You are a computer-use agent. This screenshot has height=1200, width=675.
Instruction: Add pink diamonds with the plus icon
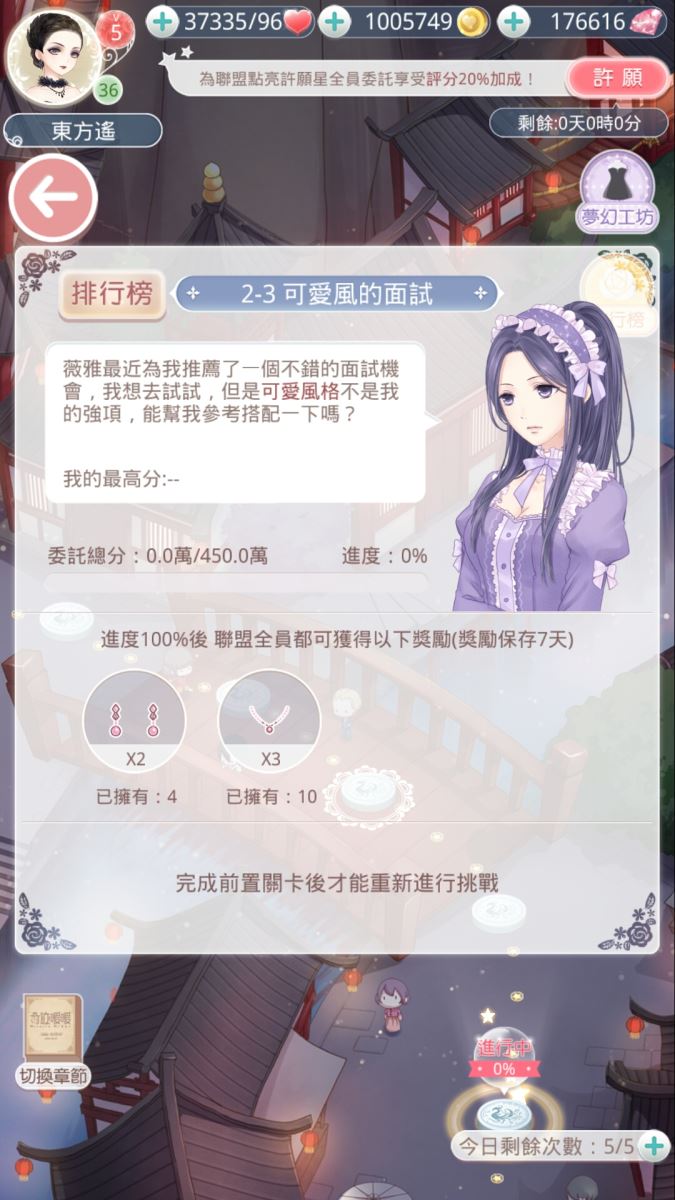pyautogui.click(x=514, y=21)
